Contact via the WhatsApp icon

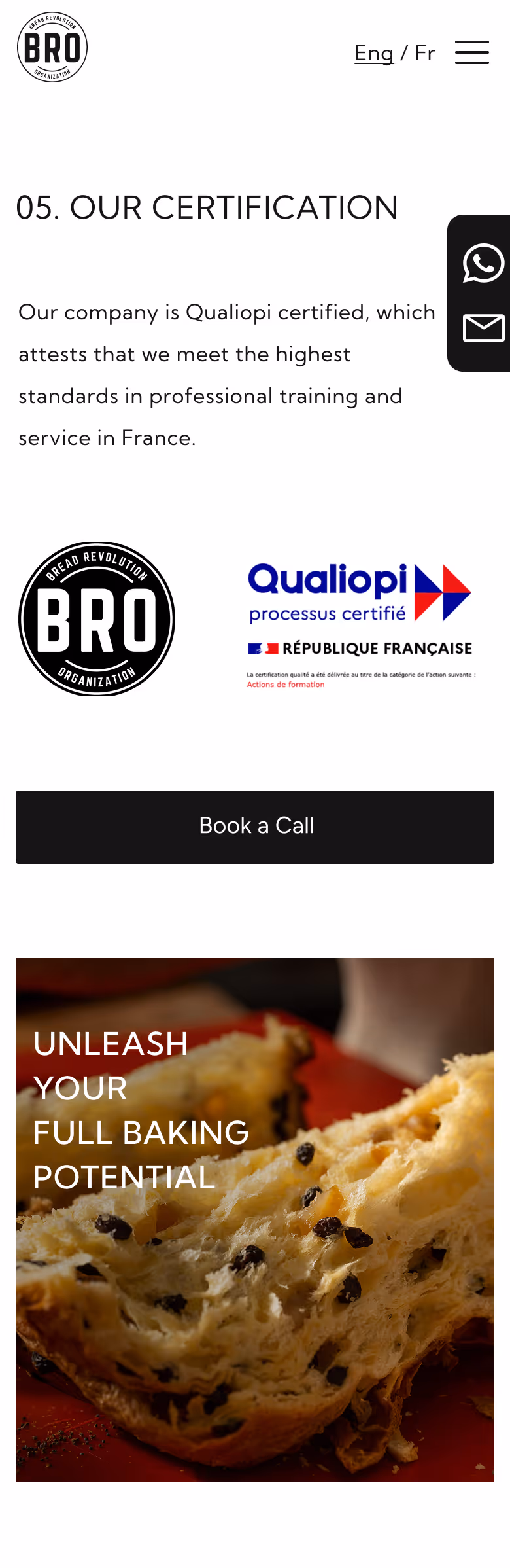(x=483, y=263)
